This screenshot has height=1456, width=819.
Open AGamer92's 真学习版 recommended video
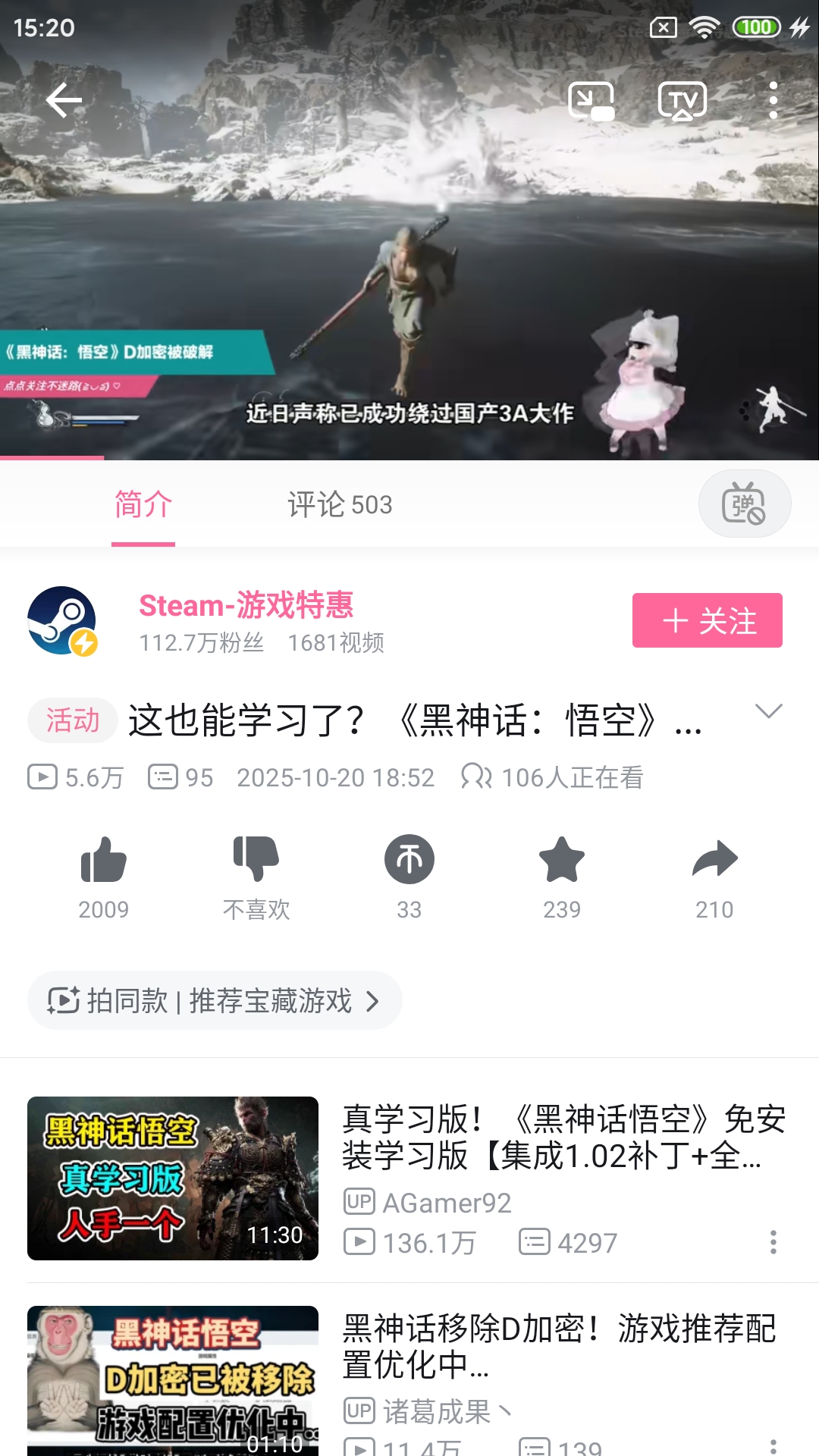tap(173, 1178)
